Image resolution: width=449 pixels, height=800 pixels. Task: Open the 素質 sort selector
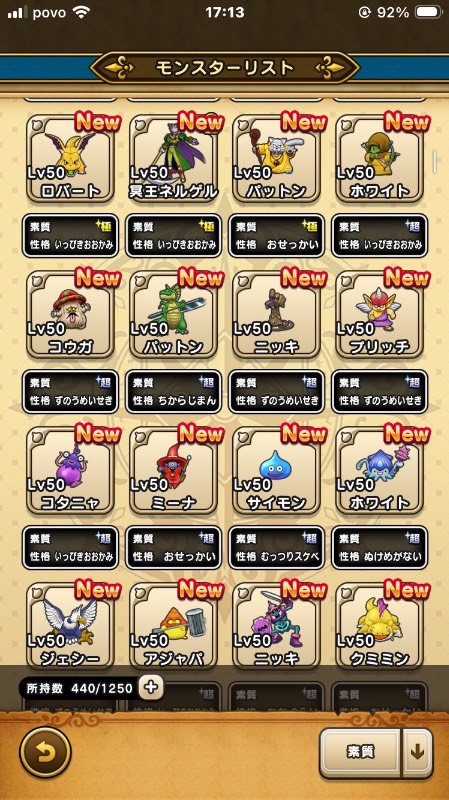(x=361, y=753)
